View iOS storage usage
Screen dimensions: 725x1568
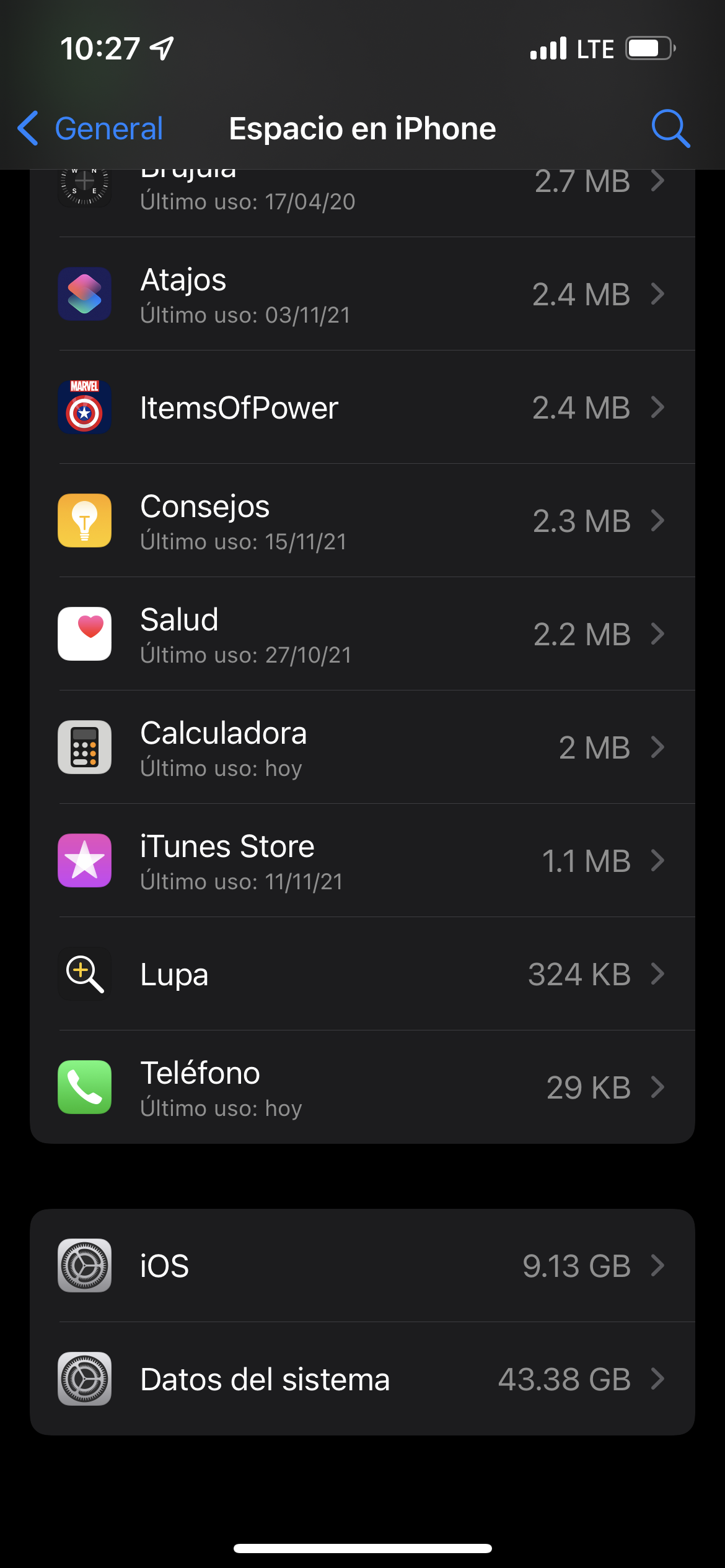362,1266
